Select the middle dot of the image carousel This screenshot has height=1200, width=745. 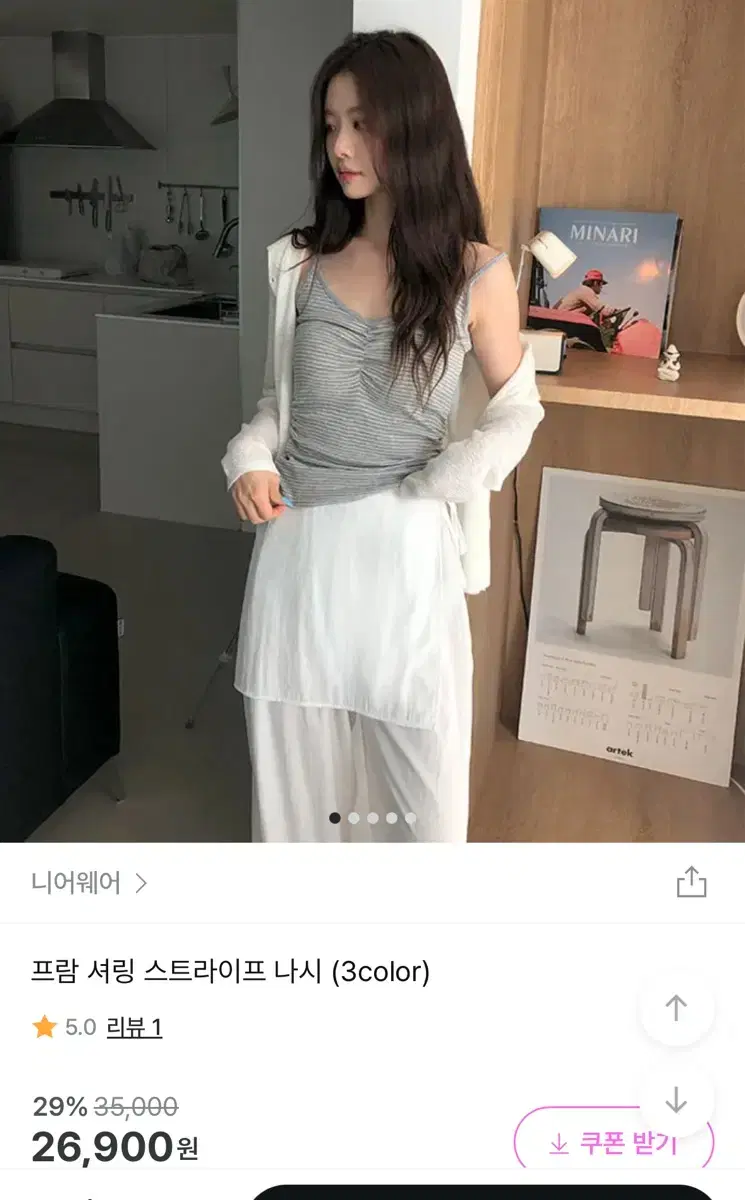[373, 817]
